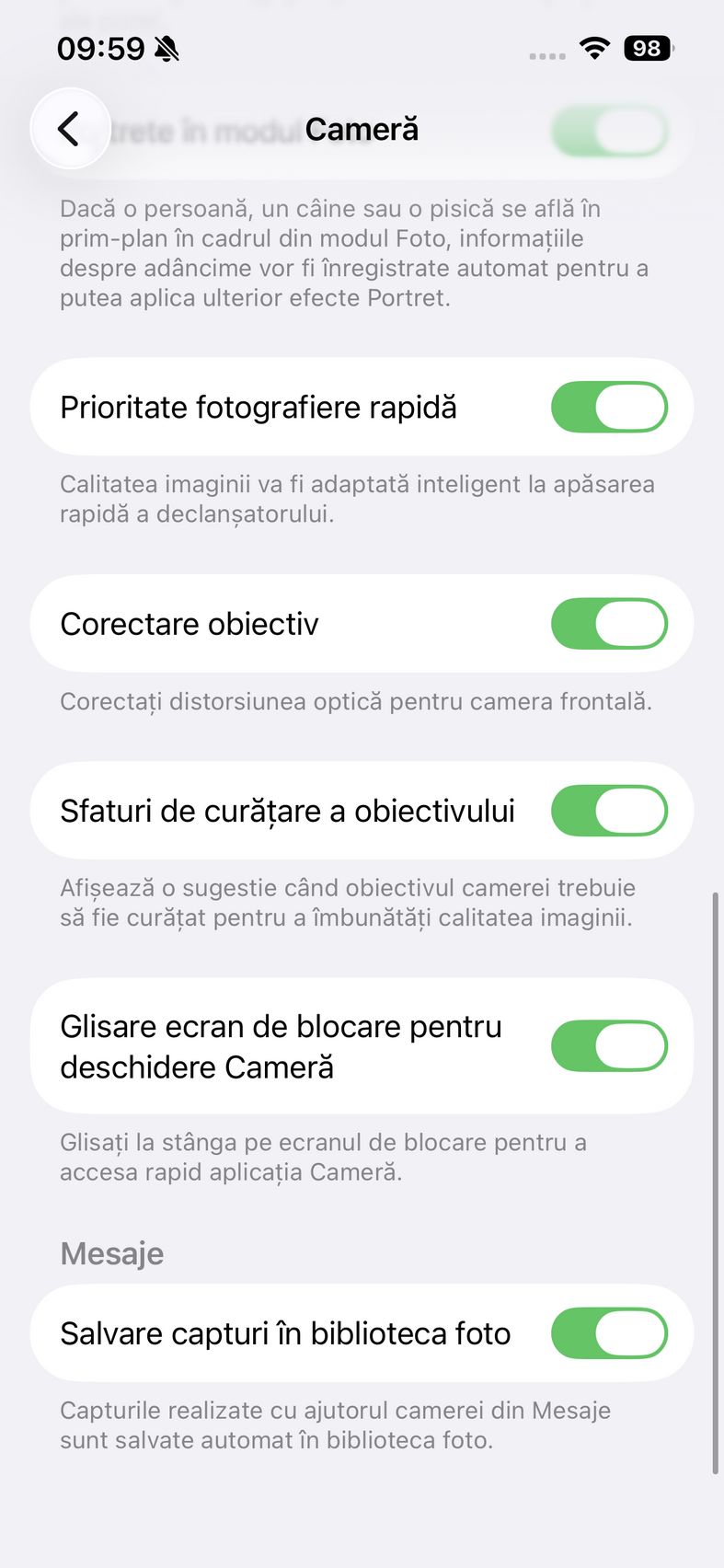Disable Prioritate fotografiere rapidă switch
Viewport: 724px width, 1568px height.
[609, 408]
